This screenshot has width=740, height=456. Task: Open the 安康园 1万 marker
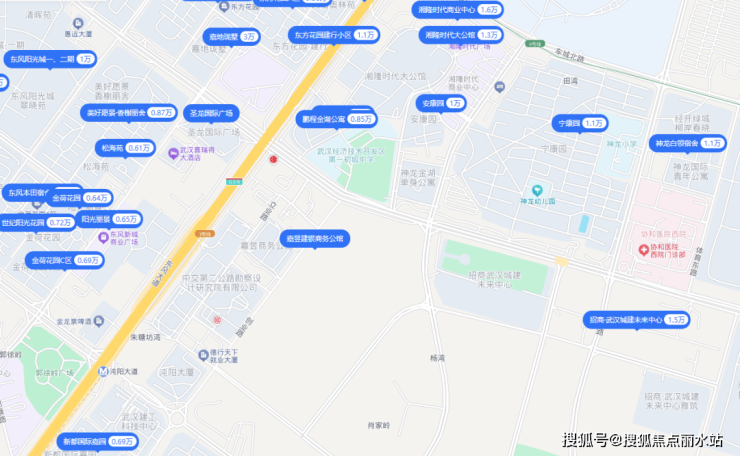[440, 103]
